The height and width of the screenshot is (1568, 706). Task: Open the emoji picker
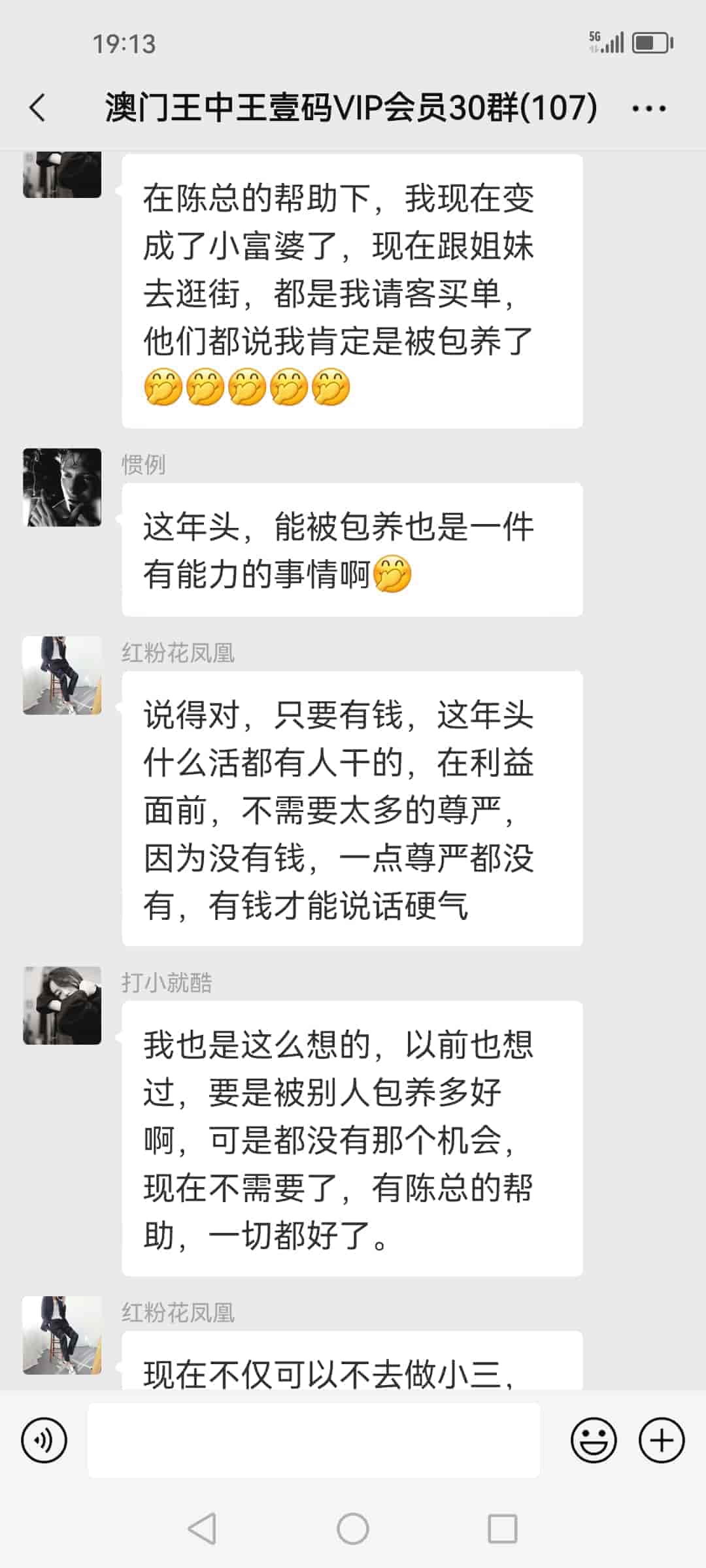point(594,1440)
